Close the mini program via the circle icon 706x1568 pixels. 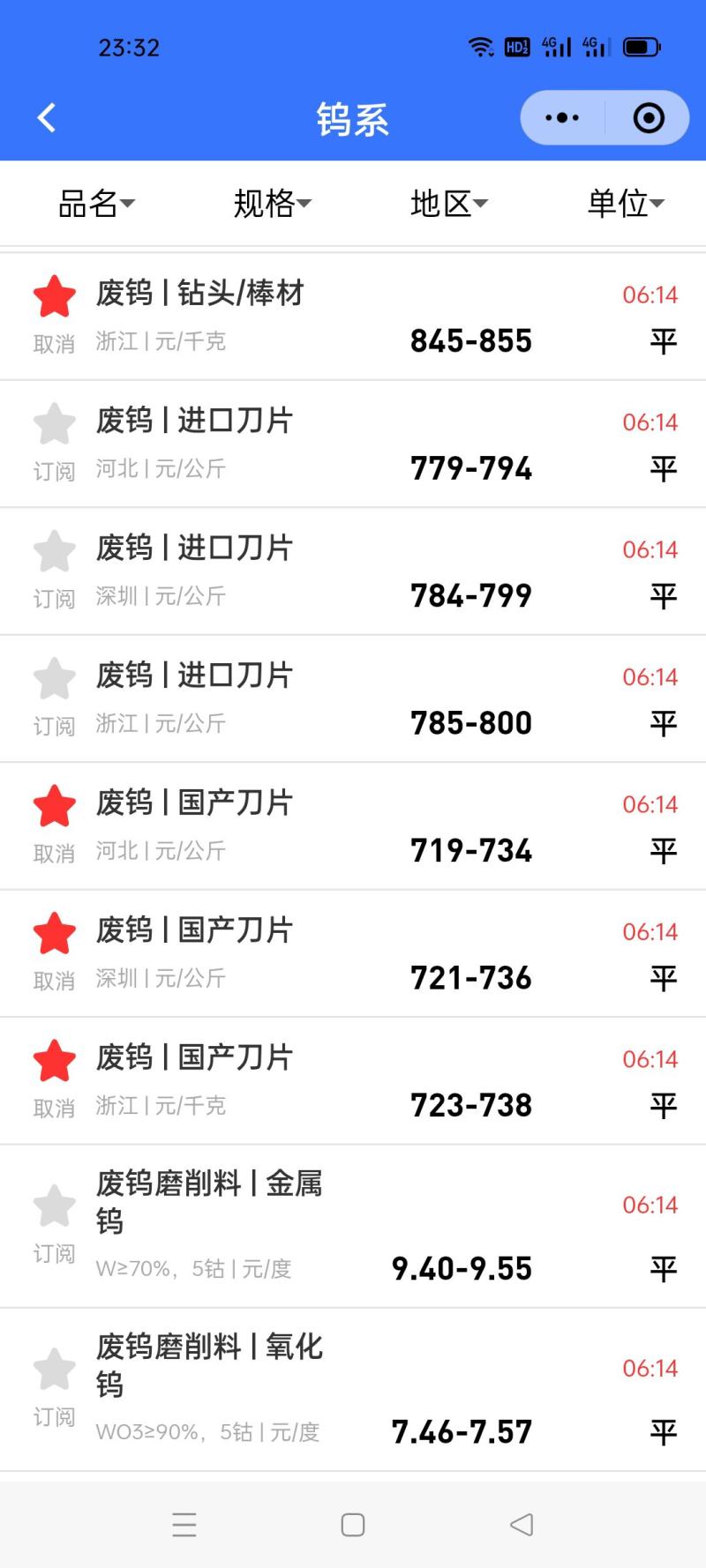(649, 117)
